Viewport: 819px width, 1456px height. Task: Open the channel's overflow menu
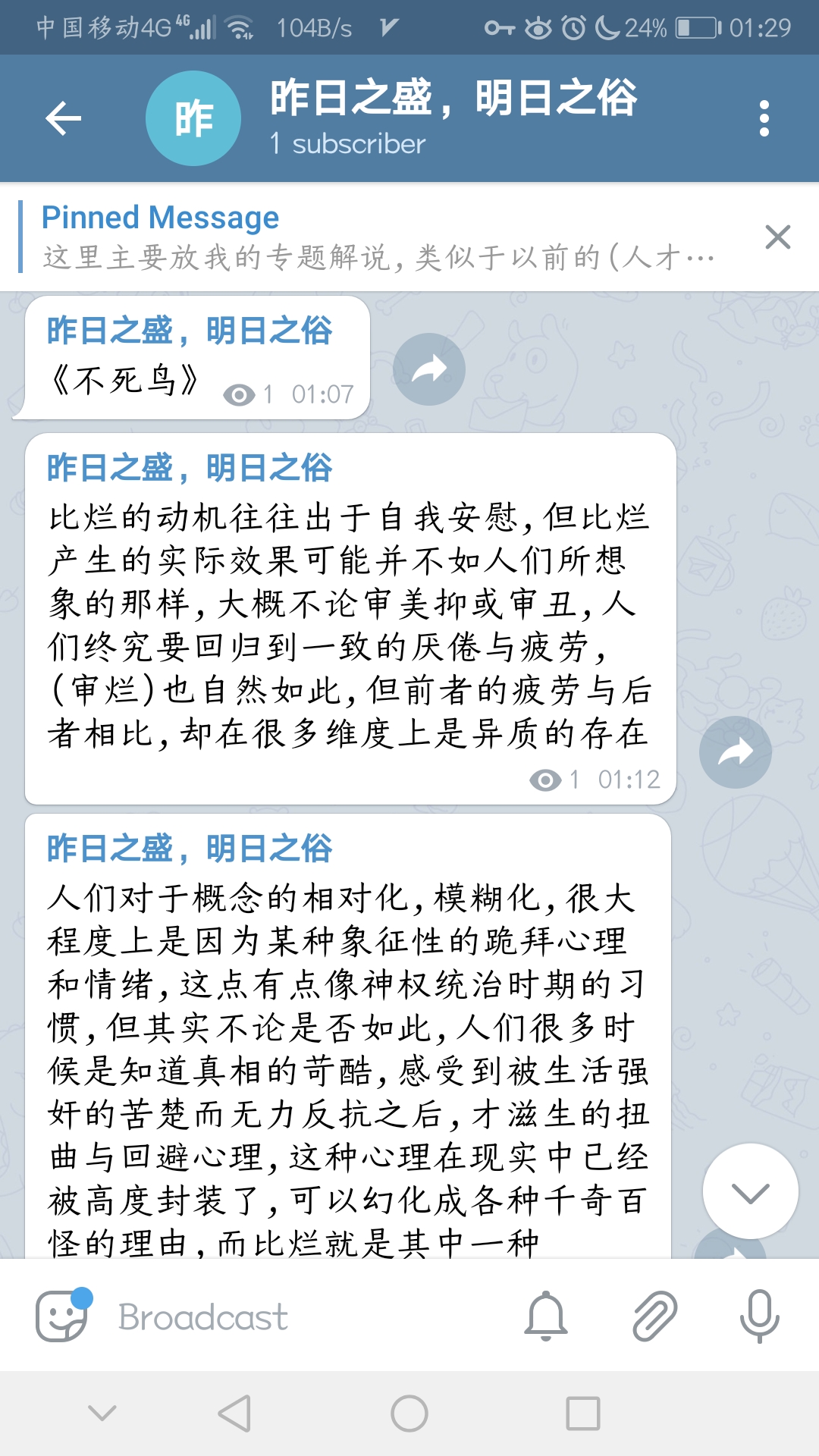pos(764,118)
